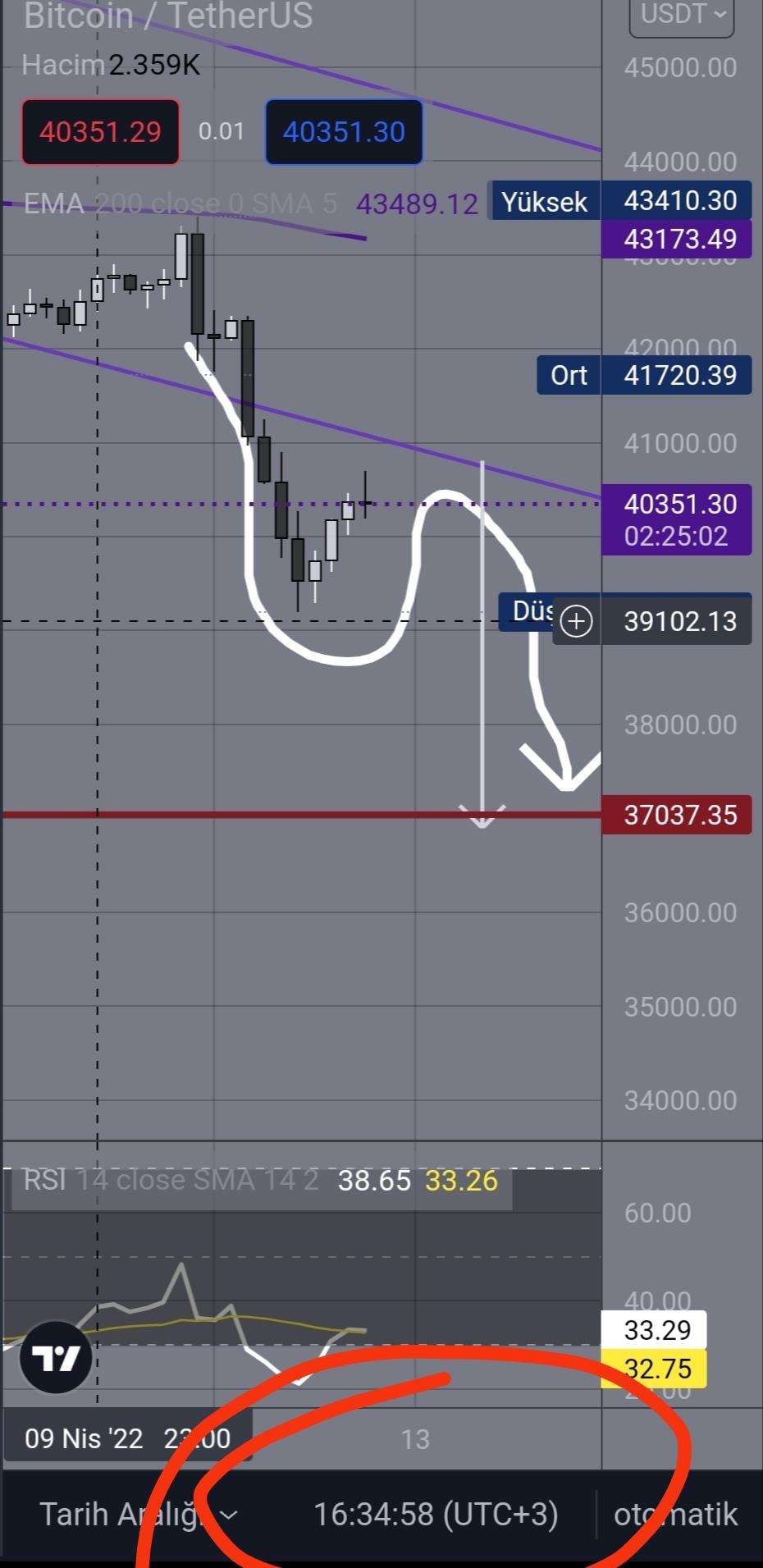Viewport: 763px width, 1568px height.
Task: Toggle the otomatik auto scale option
Action: [x=675, y=1514]
